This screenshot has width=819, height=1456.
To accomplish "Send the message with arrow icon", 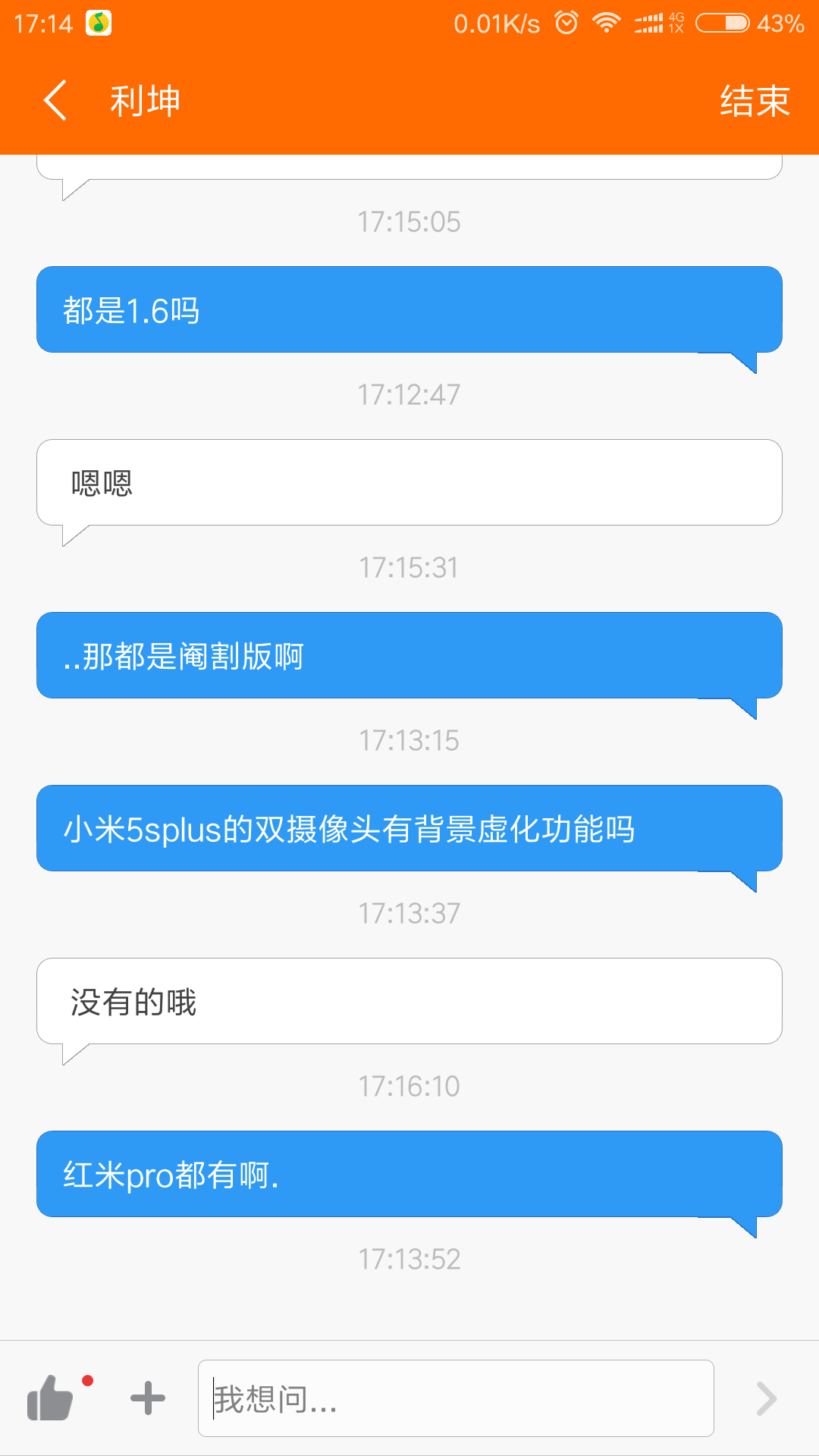I will point(767,1398).
